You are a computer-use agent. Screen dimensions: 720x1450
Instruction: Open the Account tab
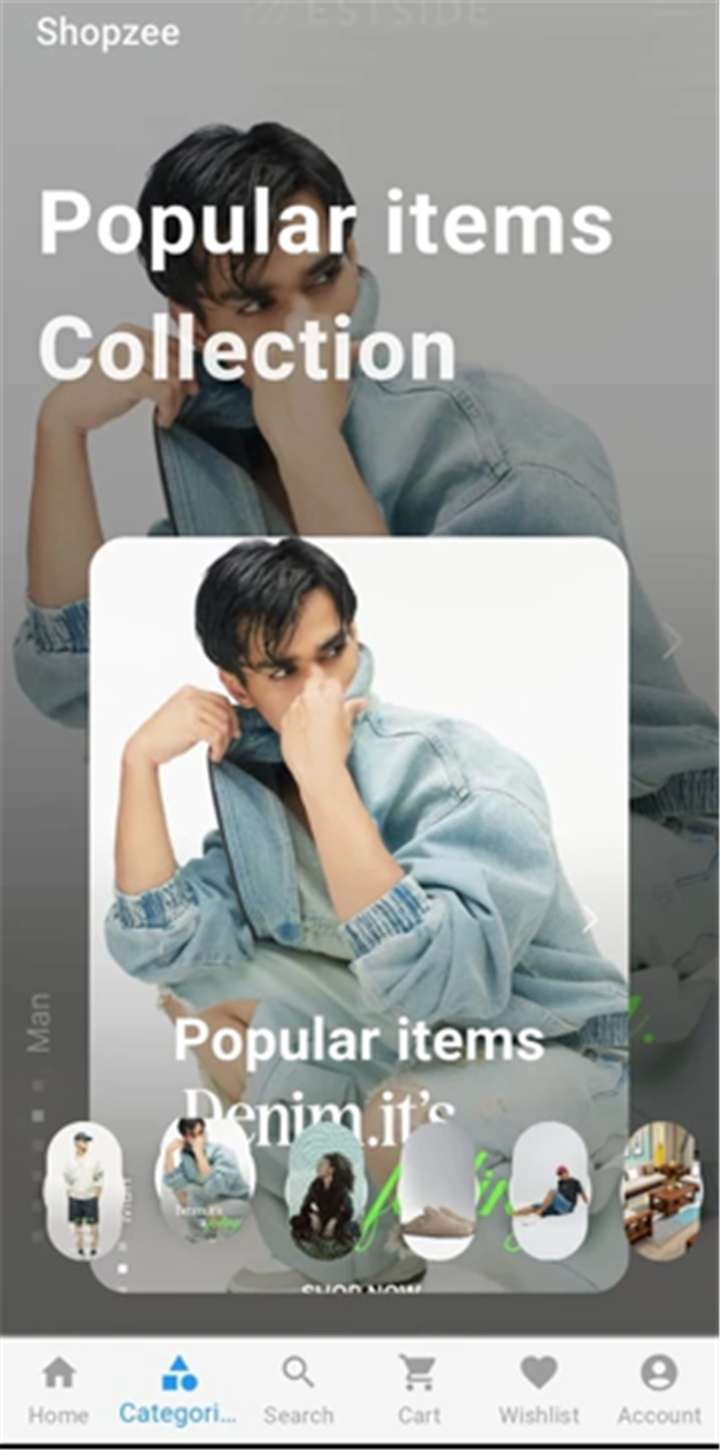tap(659, 1388)
